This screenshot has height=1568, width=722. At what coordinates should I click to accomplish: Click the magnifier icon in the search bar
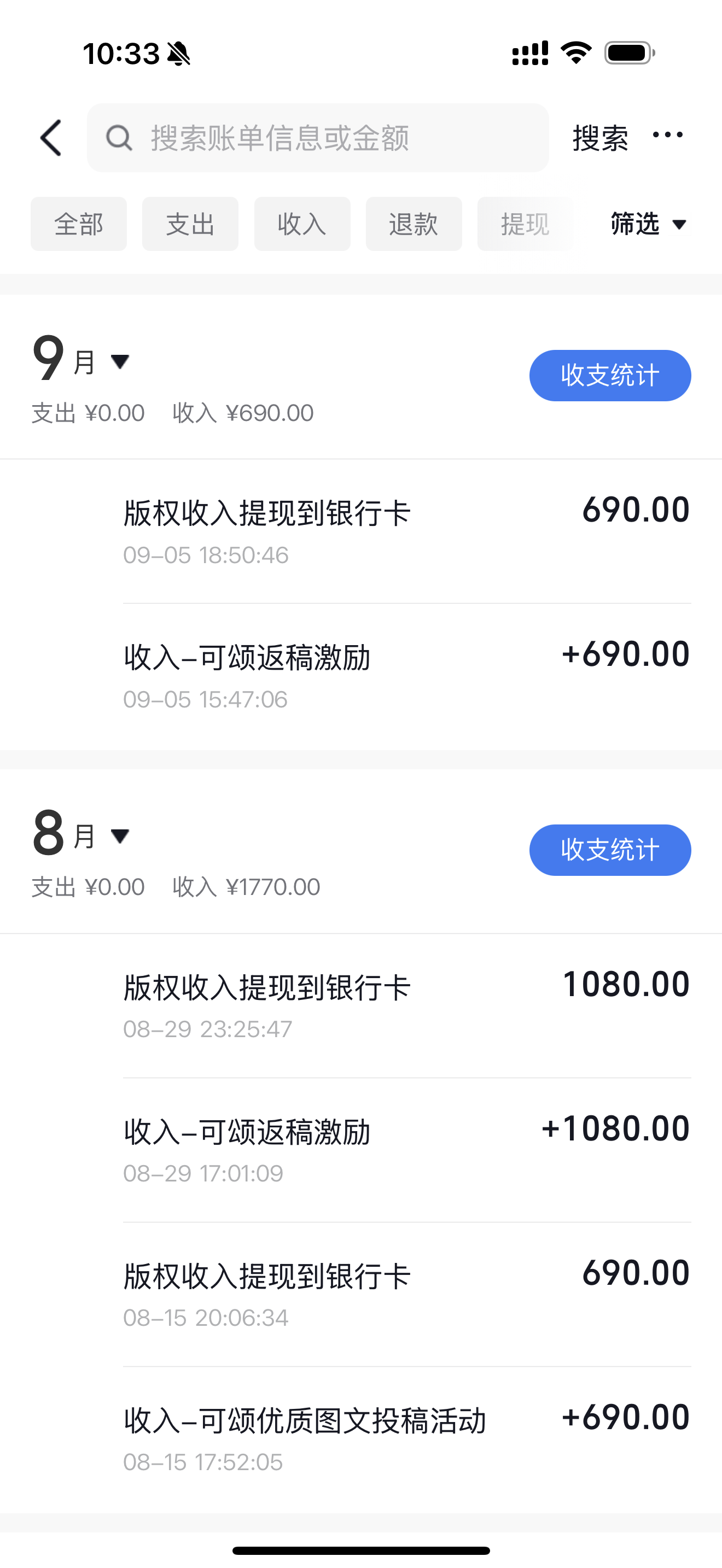coord(119,138)
